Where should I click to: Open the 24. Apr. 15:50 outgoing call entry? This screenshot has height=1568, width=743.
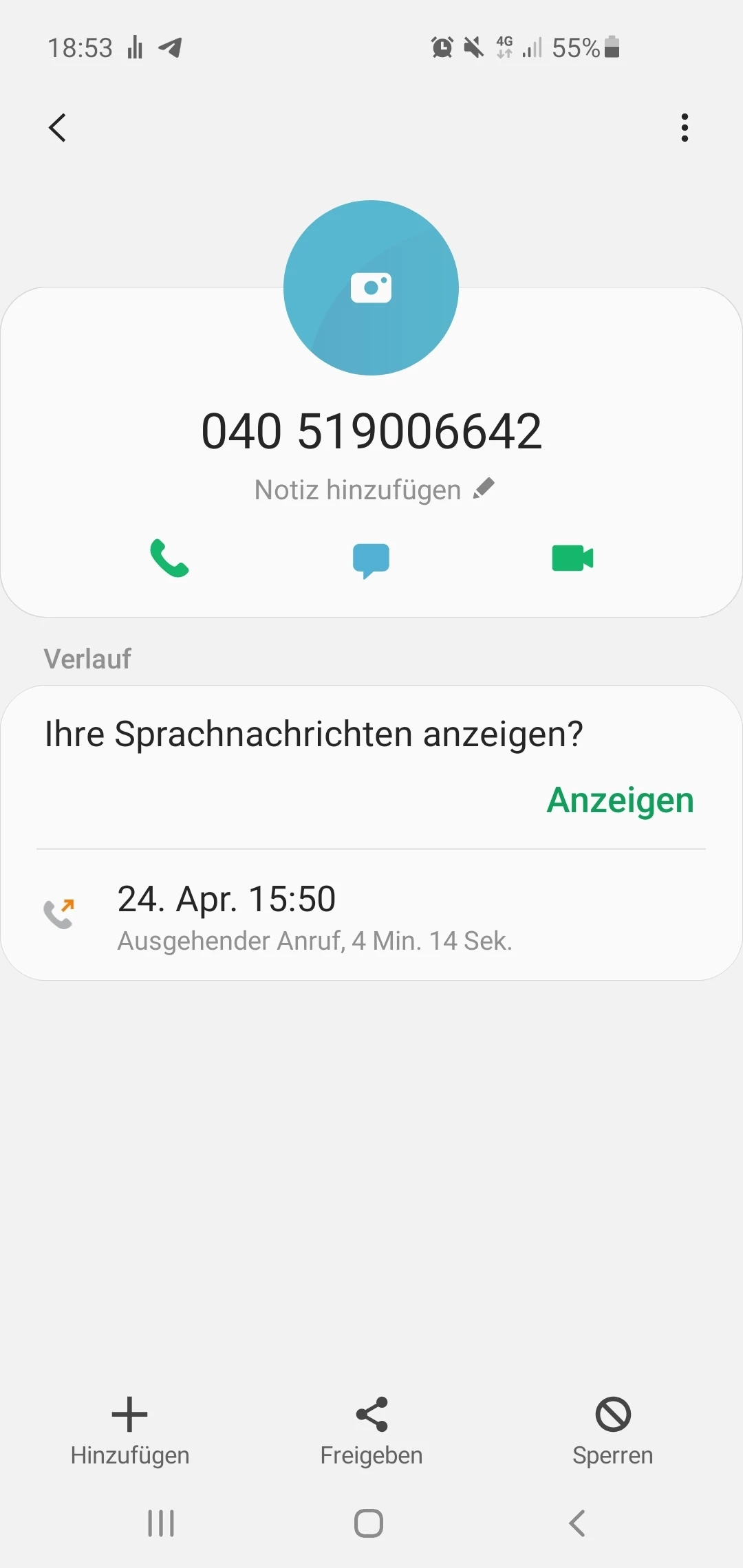(371, 916)
